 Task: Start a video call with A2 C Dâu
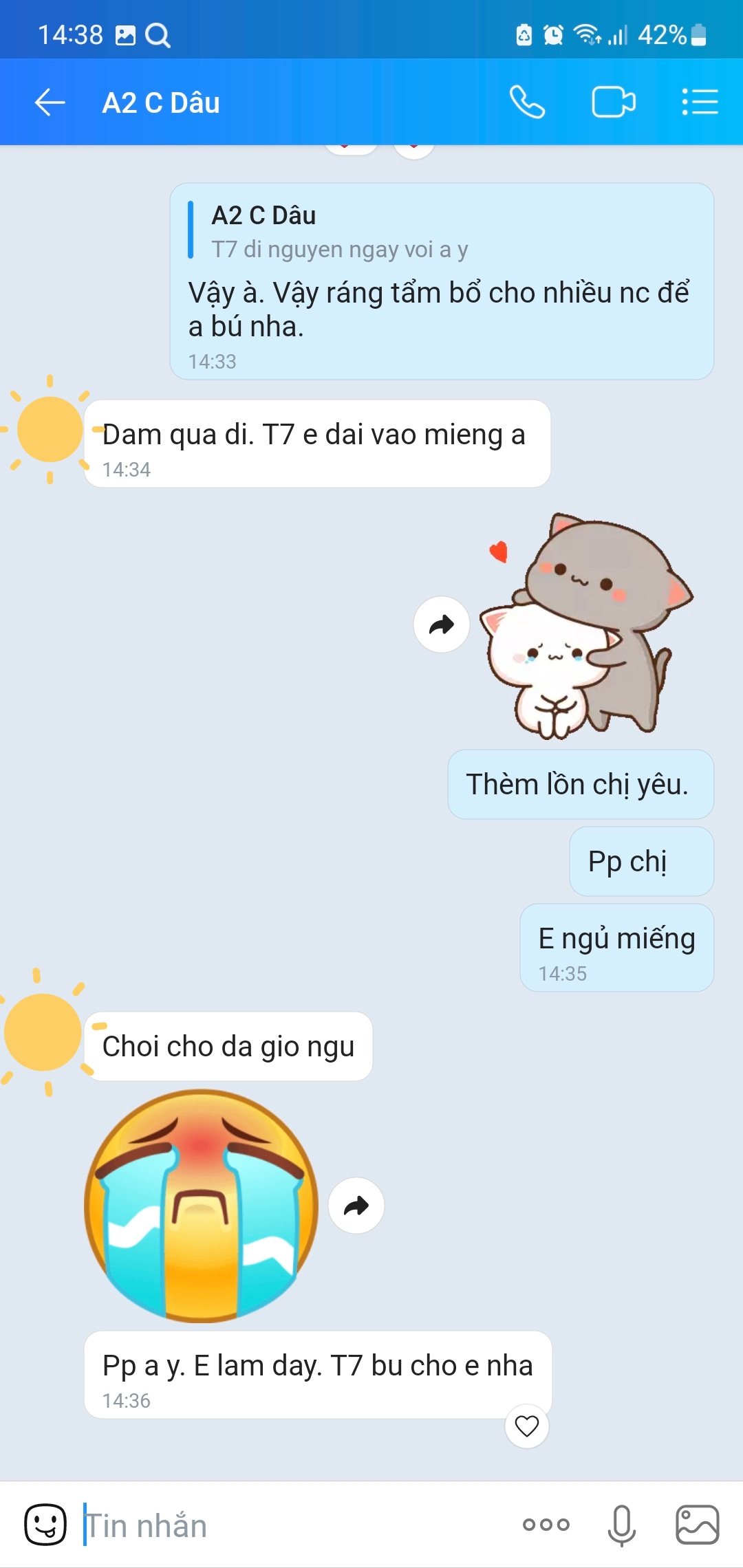tap(614, 102)
